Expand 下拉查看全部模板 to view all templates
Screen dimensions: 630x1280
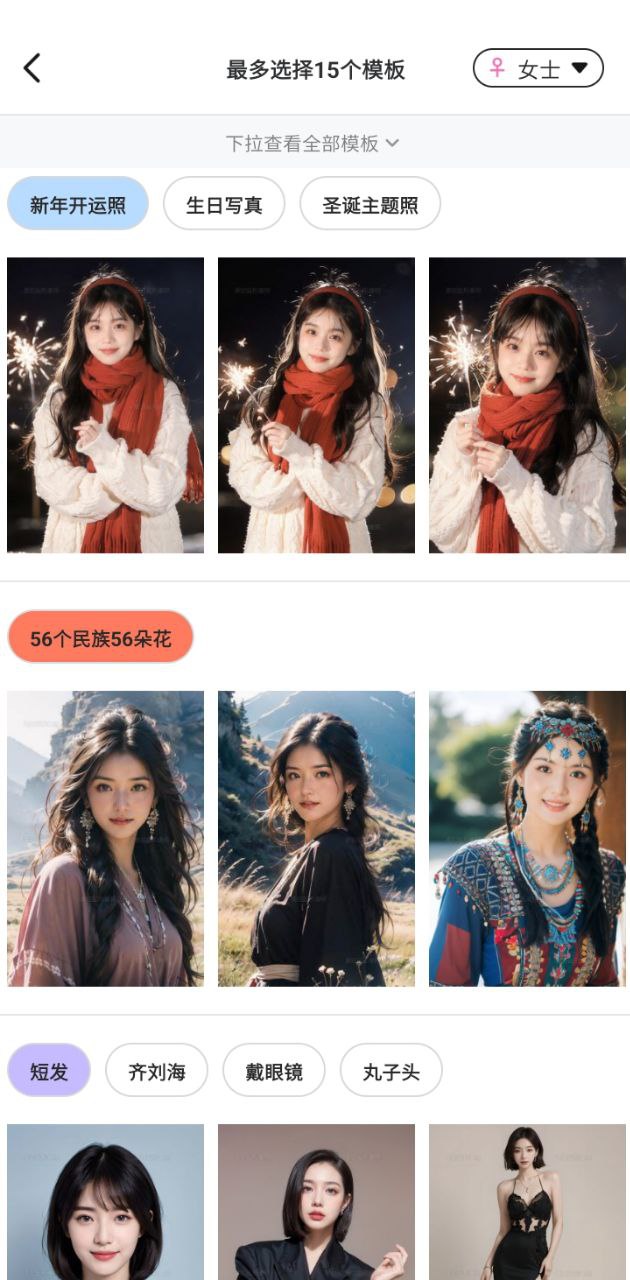313,143
